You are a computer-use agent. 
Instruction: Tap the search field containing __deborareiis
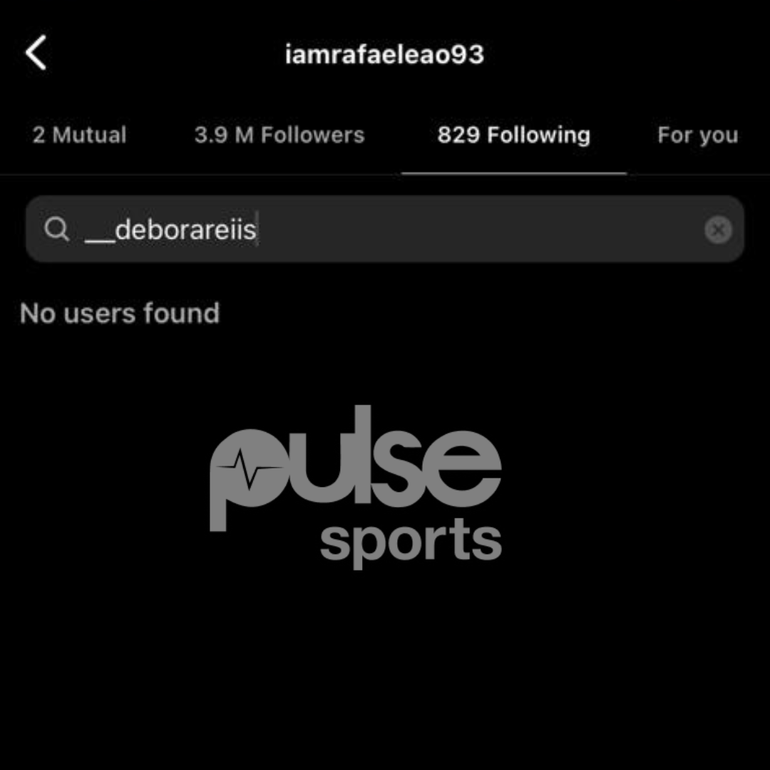(x=370, y=230)
